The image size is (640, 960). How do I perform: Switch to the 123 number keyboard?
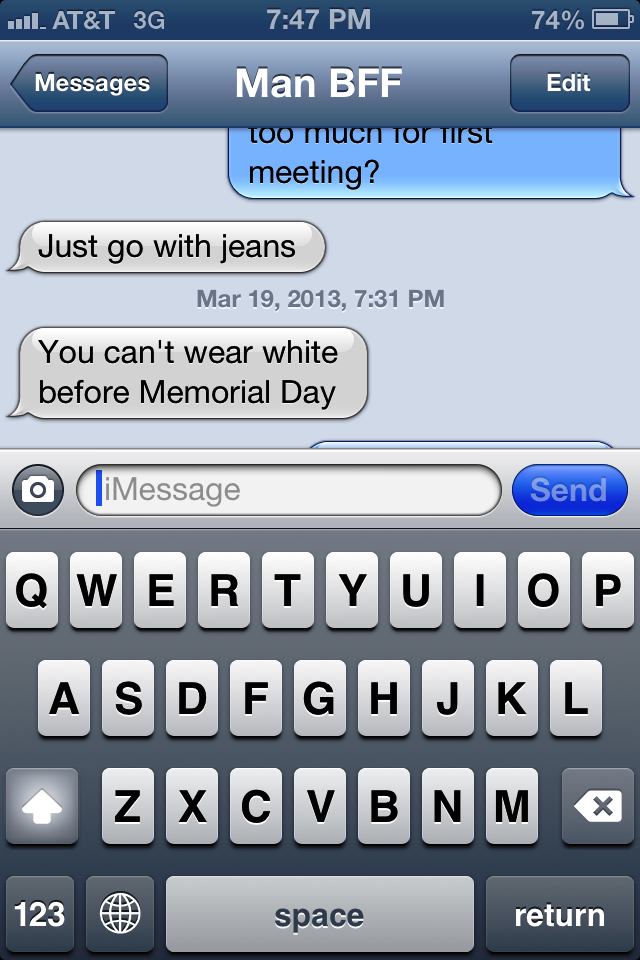click(40, 914)
